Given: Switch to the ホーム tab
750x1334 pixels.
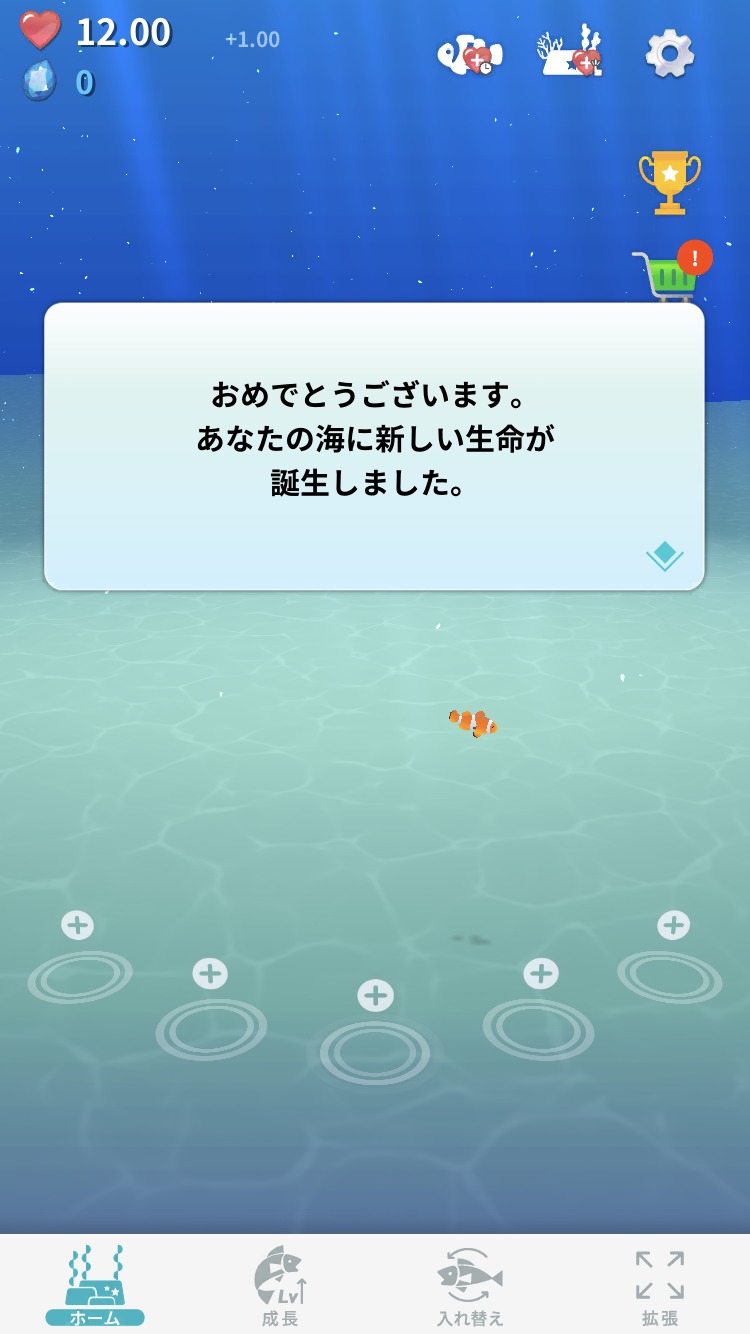Looking at the screenshot, I should pos(95,1286).
